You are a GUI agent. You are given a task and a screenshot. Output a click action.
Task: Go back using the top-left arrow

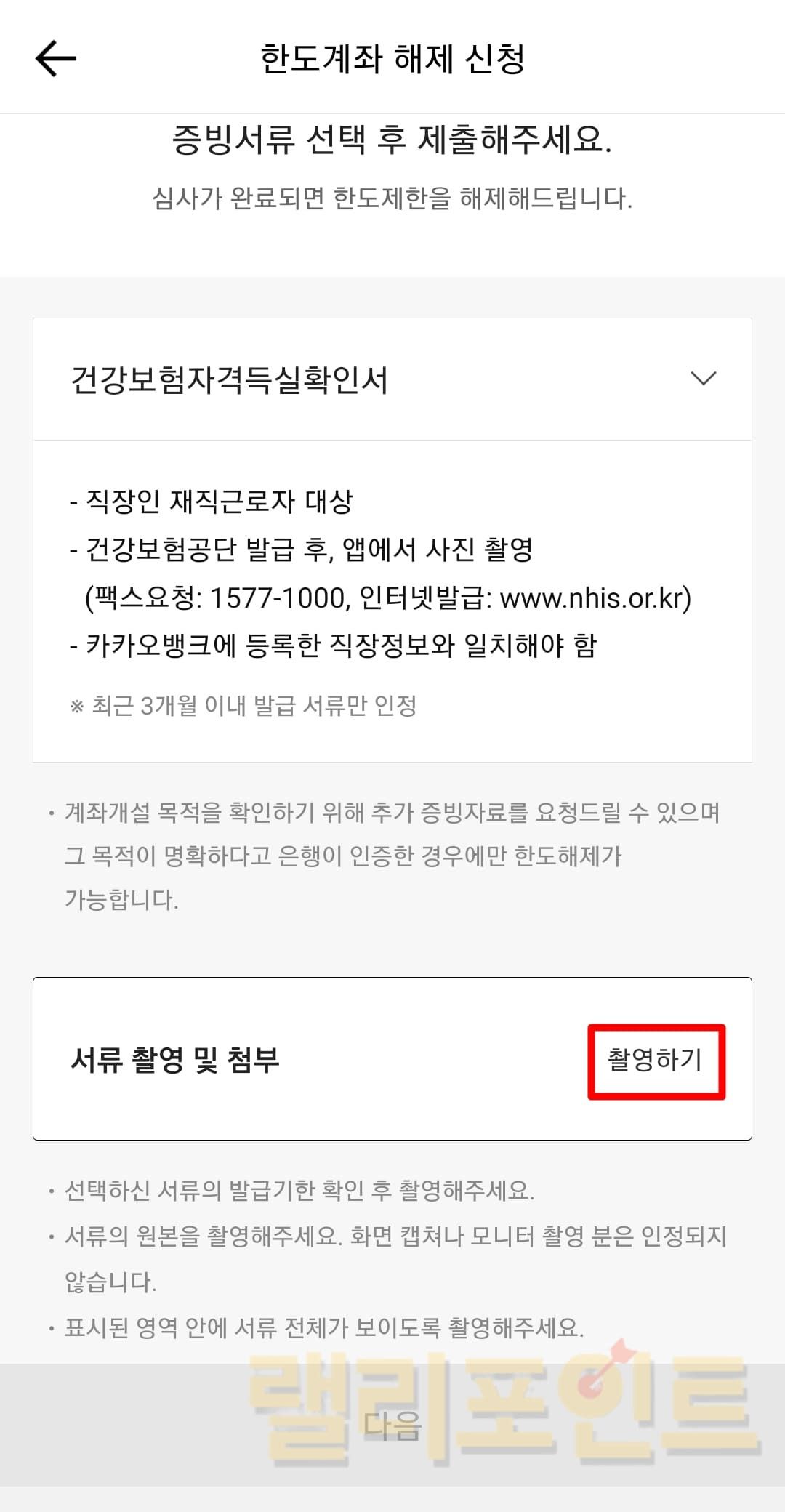coord(55,58)
